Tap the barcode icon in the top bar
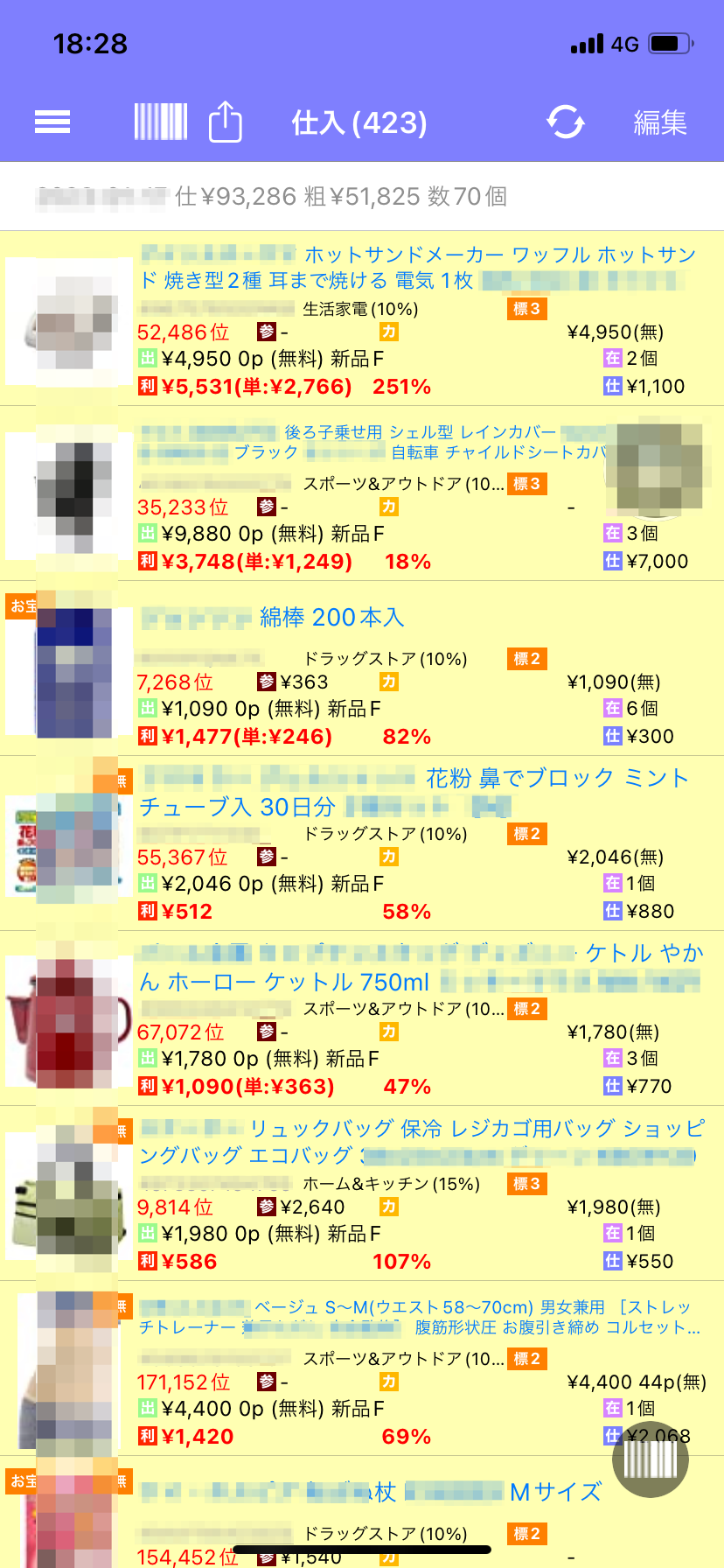The height and width of the screenshot is (1568, 724). point(161,122)
